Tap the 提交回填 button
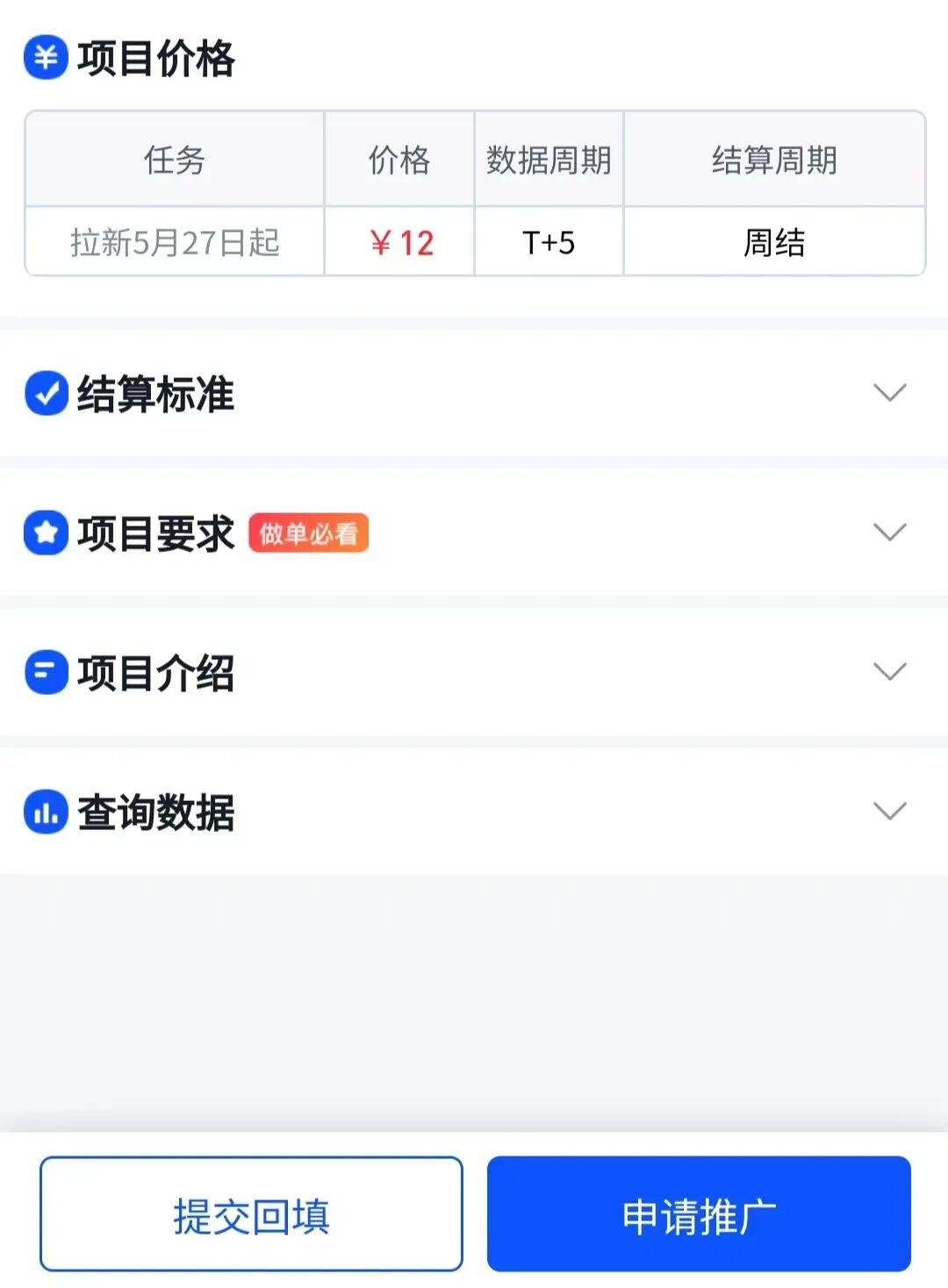The image size is (948, 1288). click(251, 1214)
